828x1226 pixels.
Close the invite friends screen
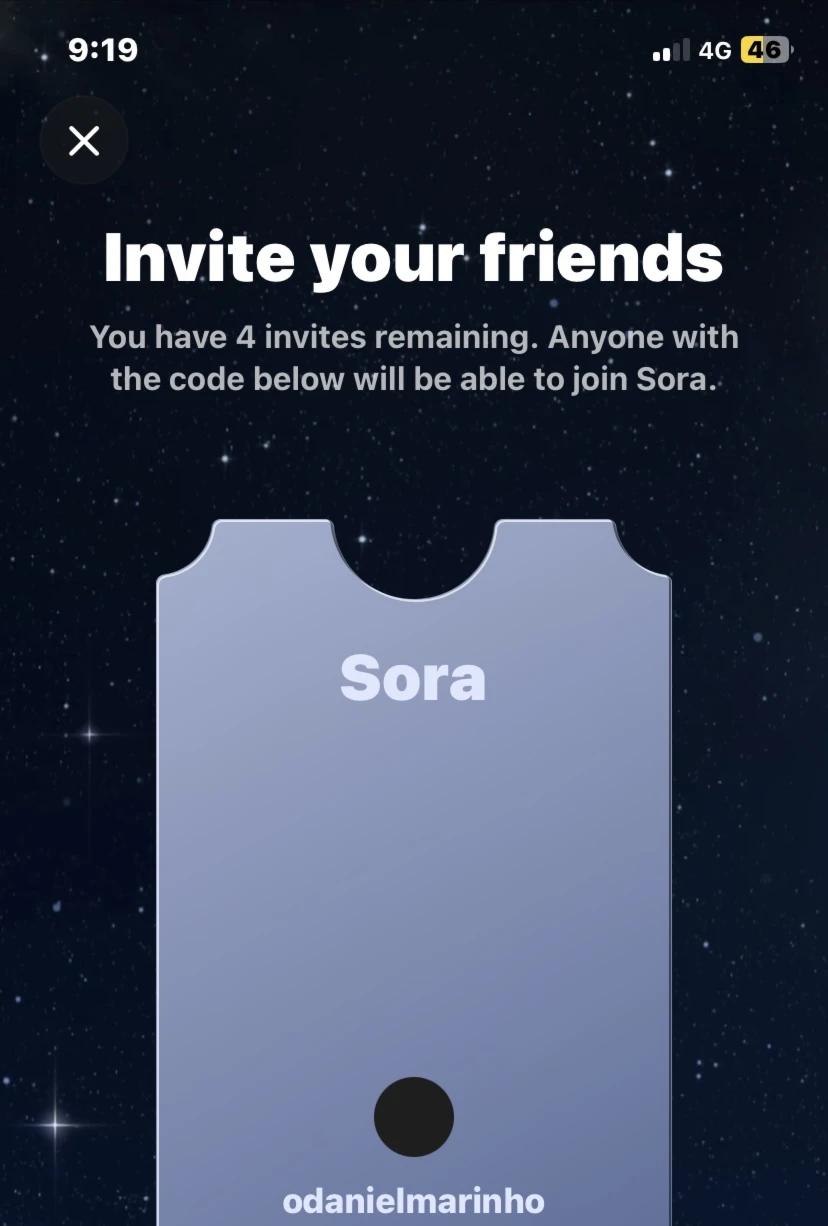click(84, 141)
